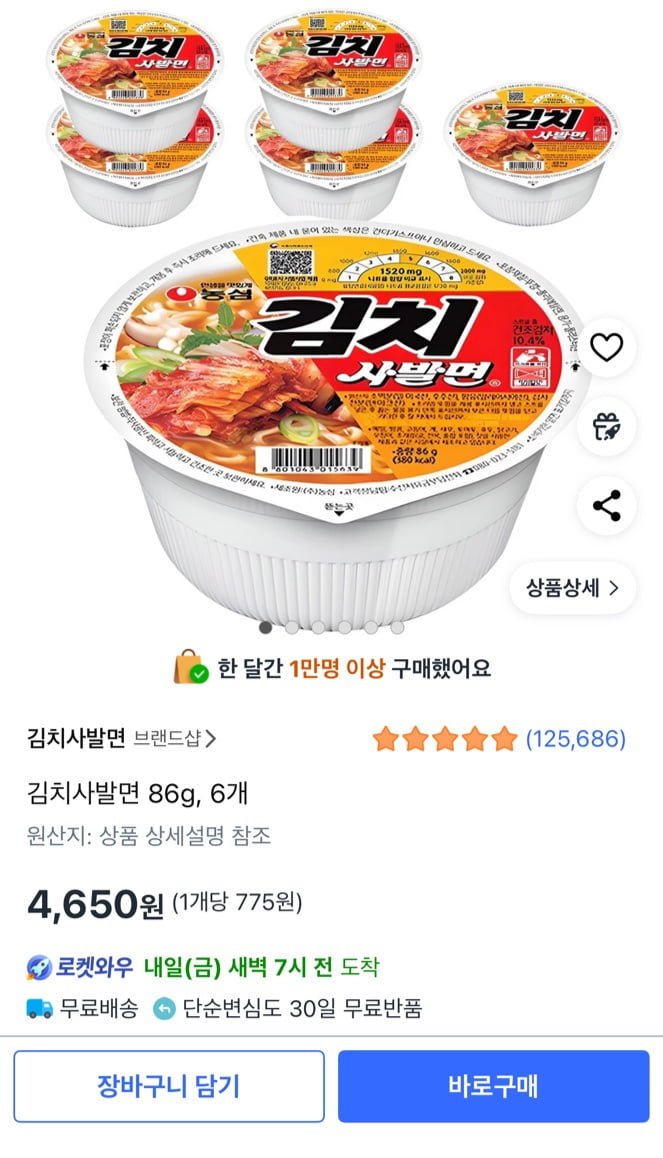The width and height of the screenshot is (663, 1158).
Task: View the 125,686 customer reviews
Action: click(575, 740)
